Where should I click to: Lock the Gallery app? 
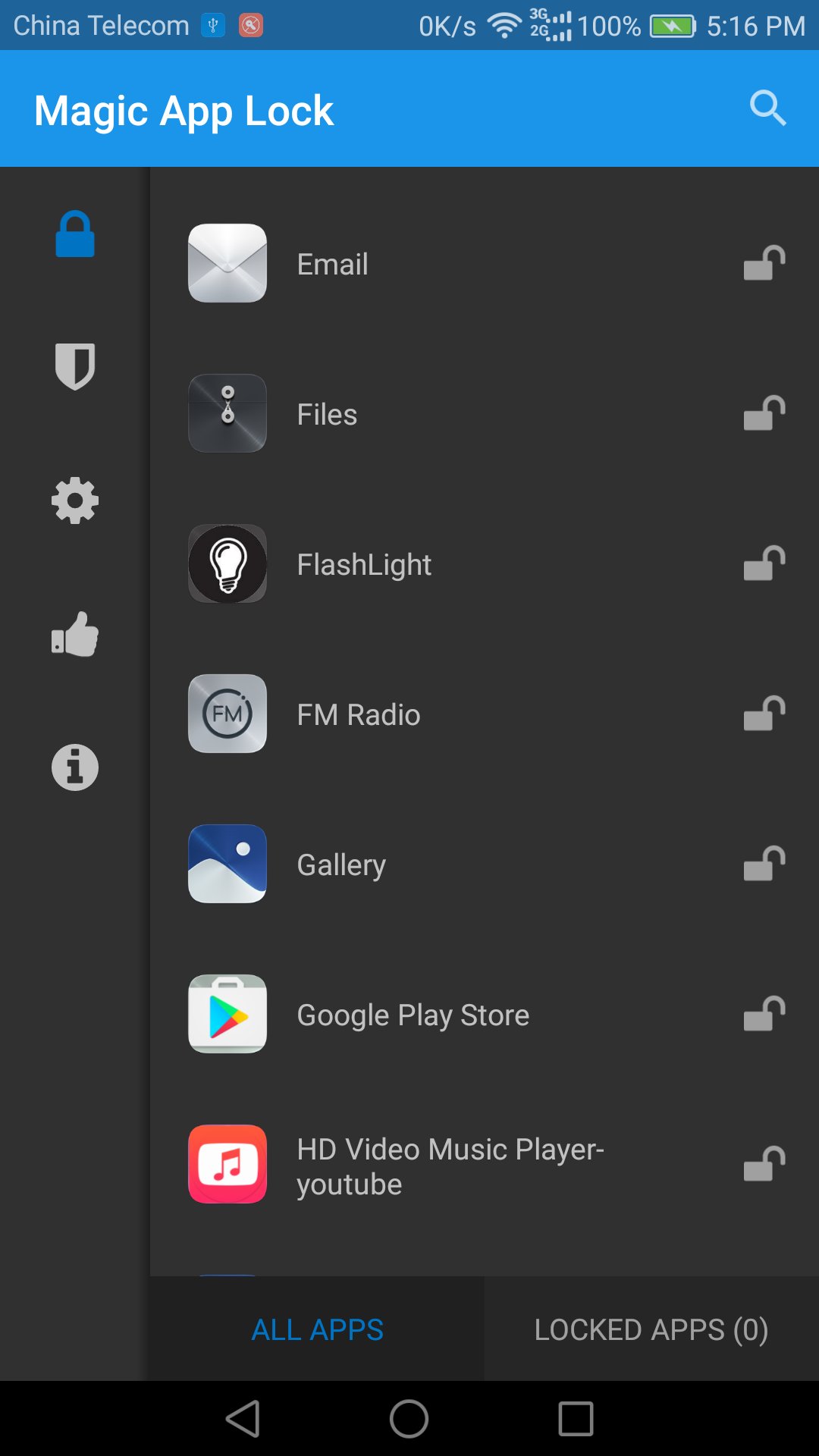(764, 864)
